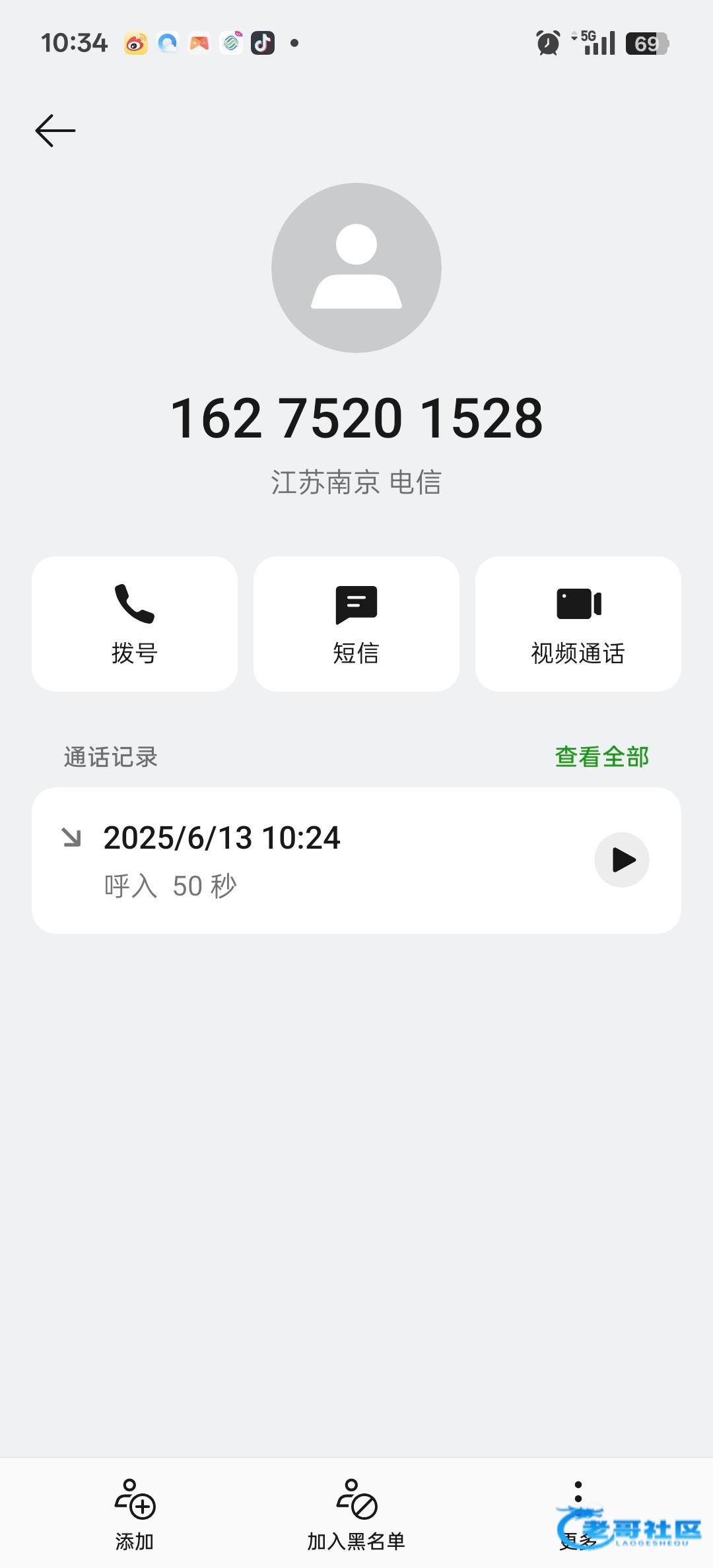The width and height of the screenshot is (713, 1568).
Task: Open 查看全部 to view all call records
Action: (x=601, y=757)
